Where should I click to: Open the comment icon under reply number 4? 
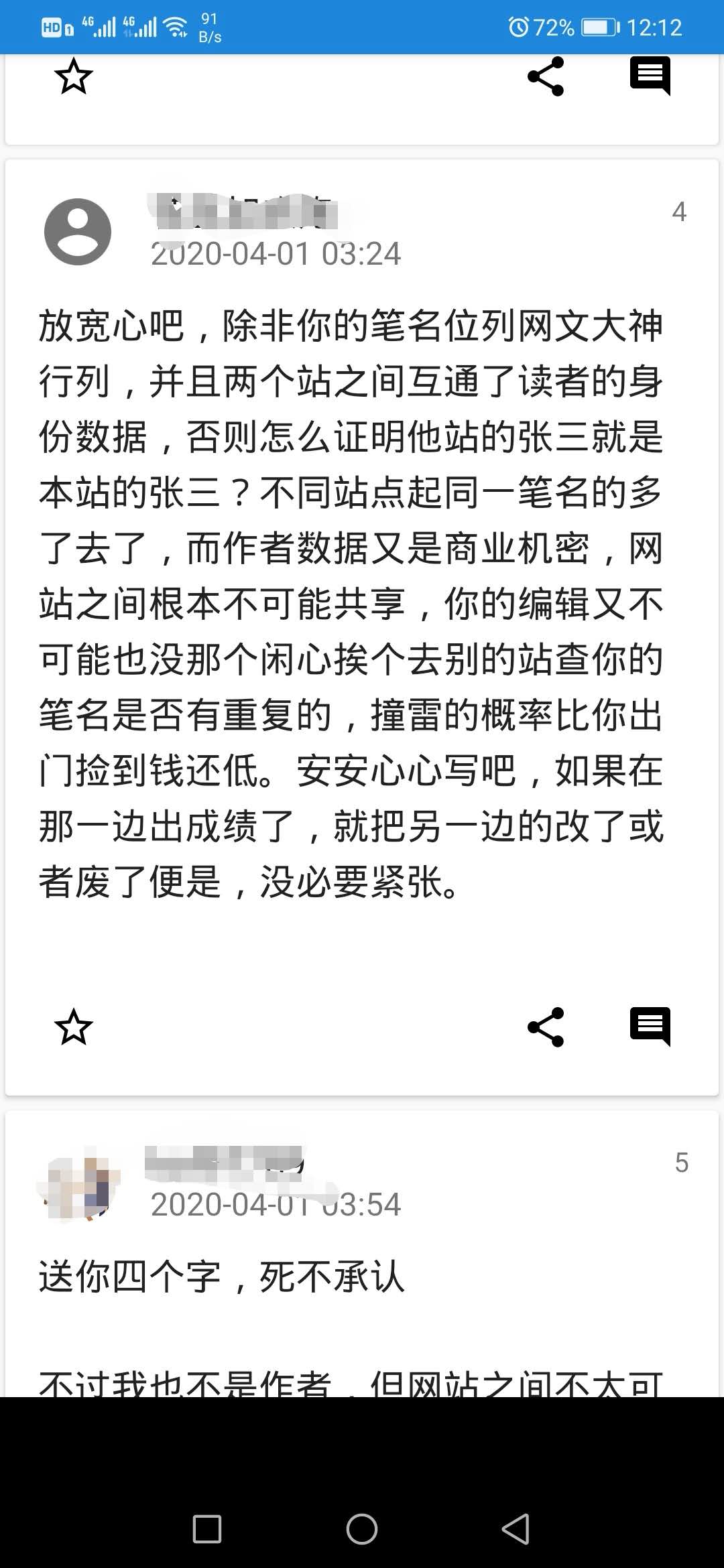650,1027
